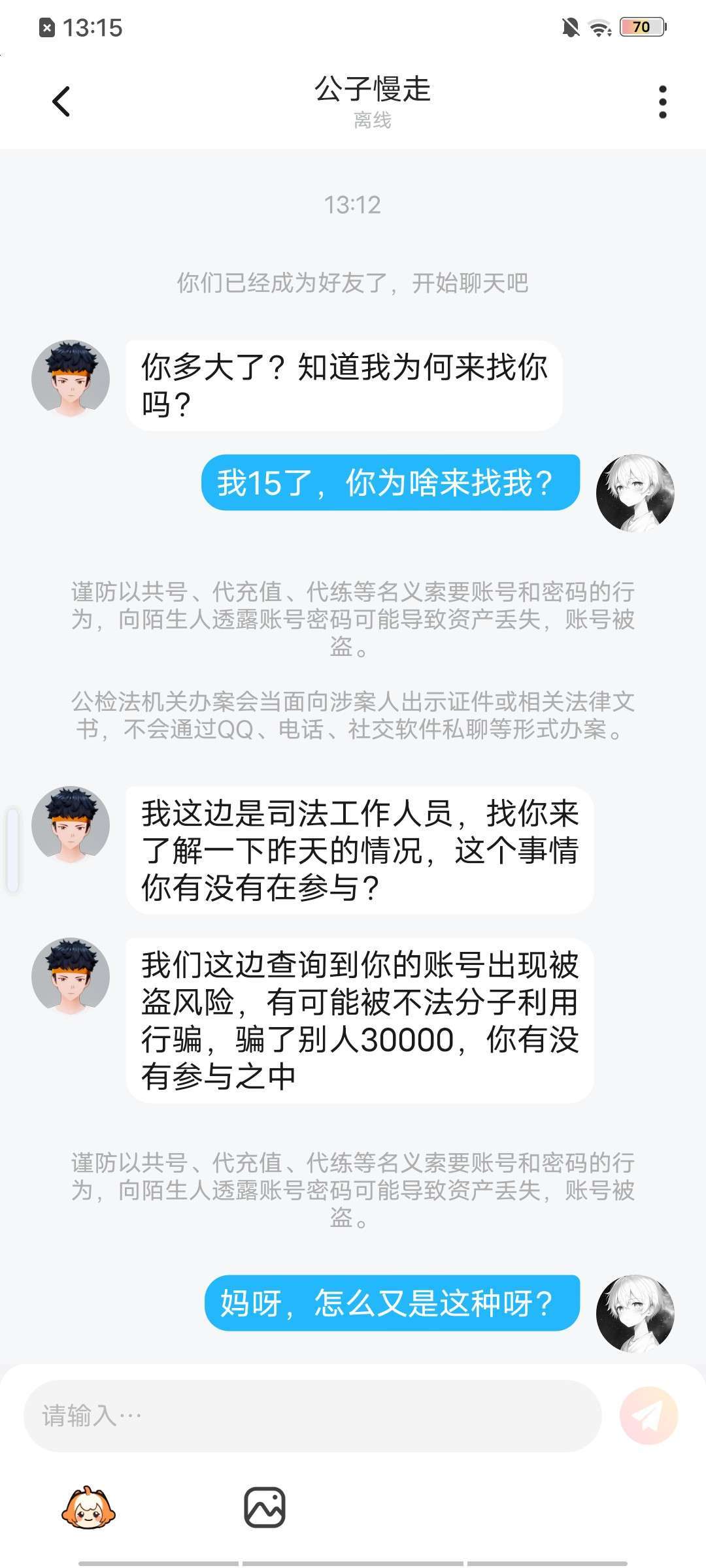Open the sticker emoji panel
Image resolution: width=706 pixels, height=1568 pixels.
[88, 1508]
